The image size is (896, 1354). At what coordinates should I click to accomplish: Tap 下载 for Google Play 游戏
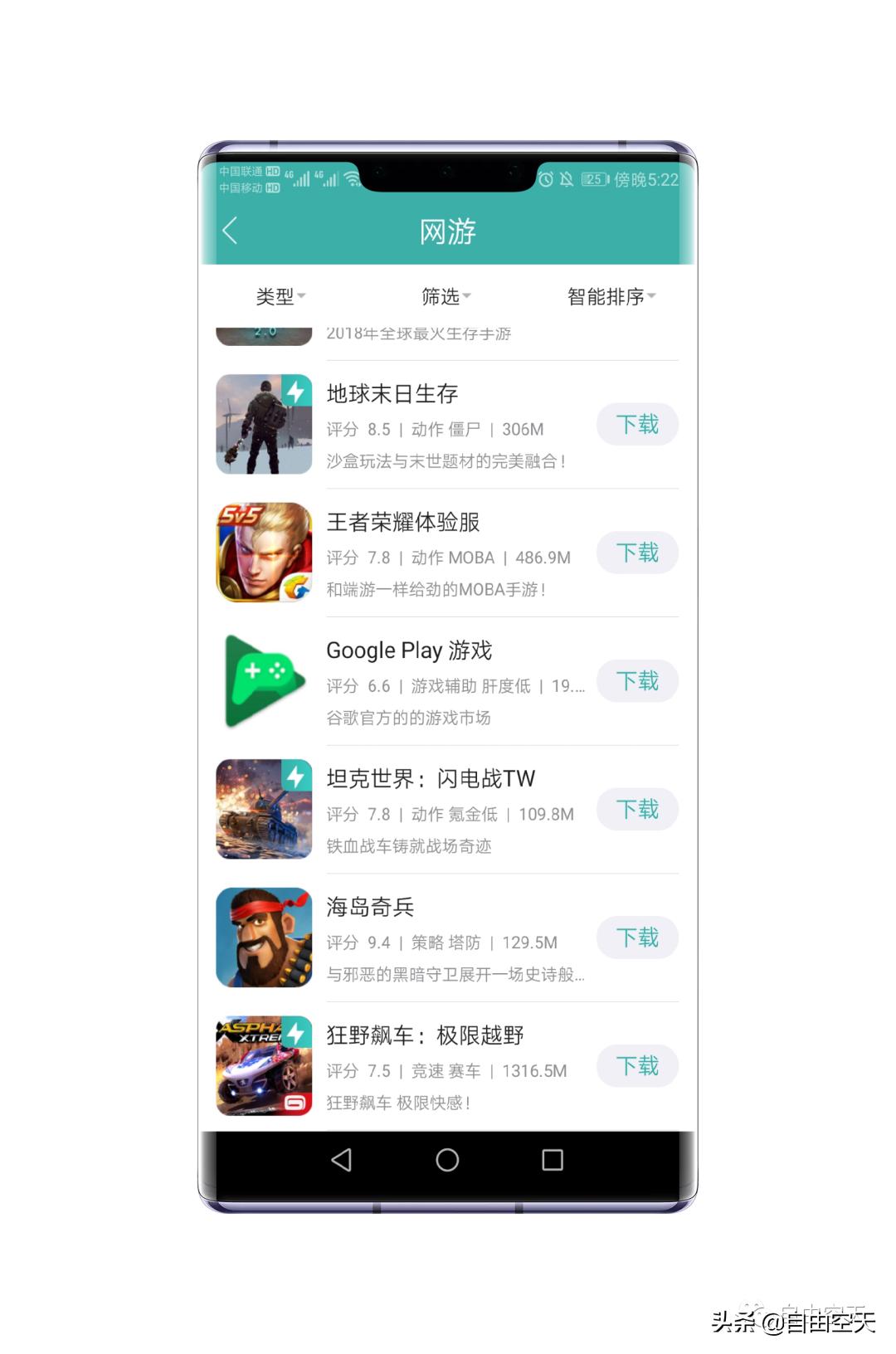pos(637,681)
